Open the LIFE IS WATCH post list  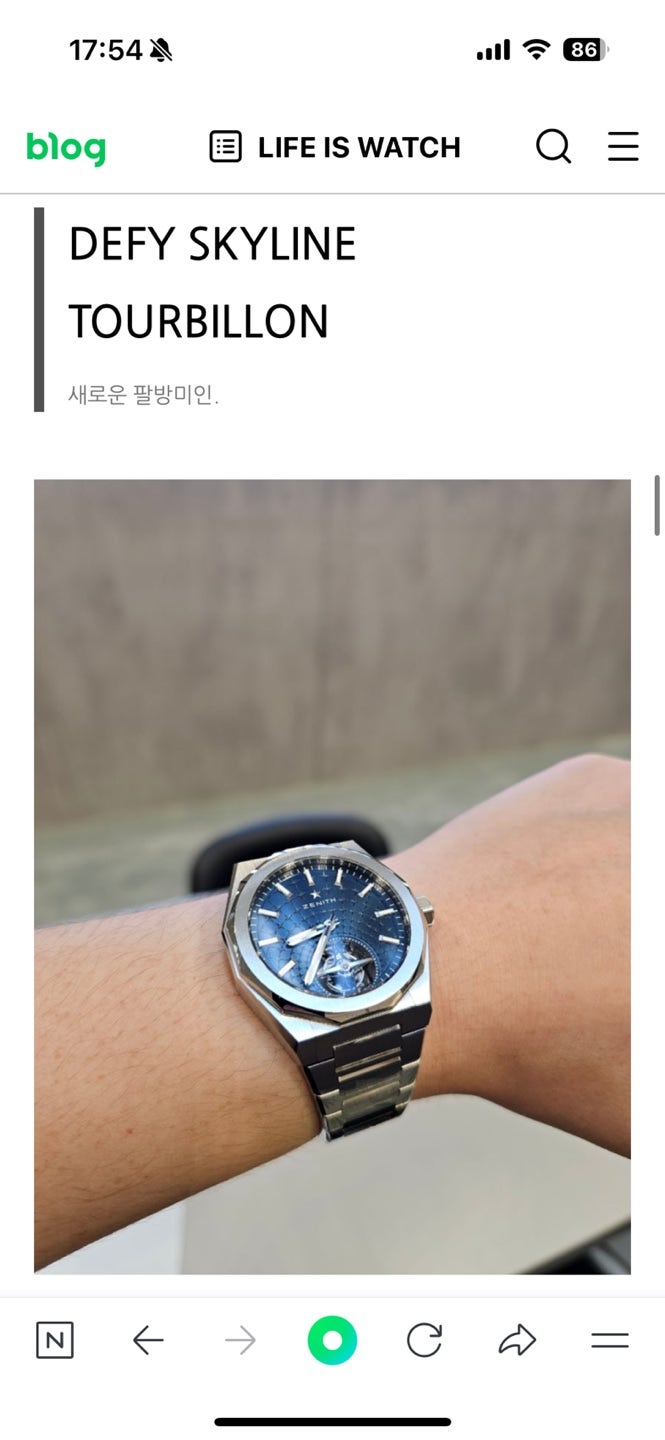(335, 148)
